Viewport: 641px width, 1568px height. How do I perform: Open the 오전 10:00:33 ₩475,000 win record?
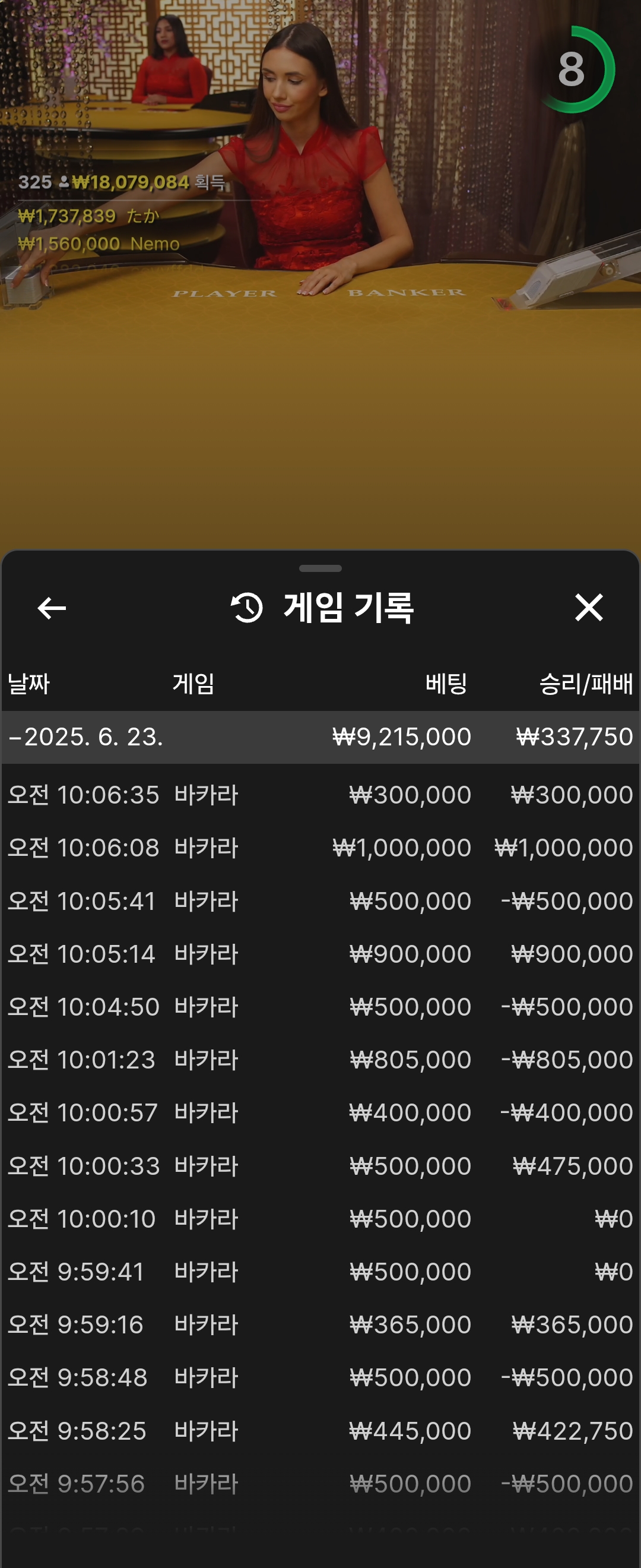320,1166
